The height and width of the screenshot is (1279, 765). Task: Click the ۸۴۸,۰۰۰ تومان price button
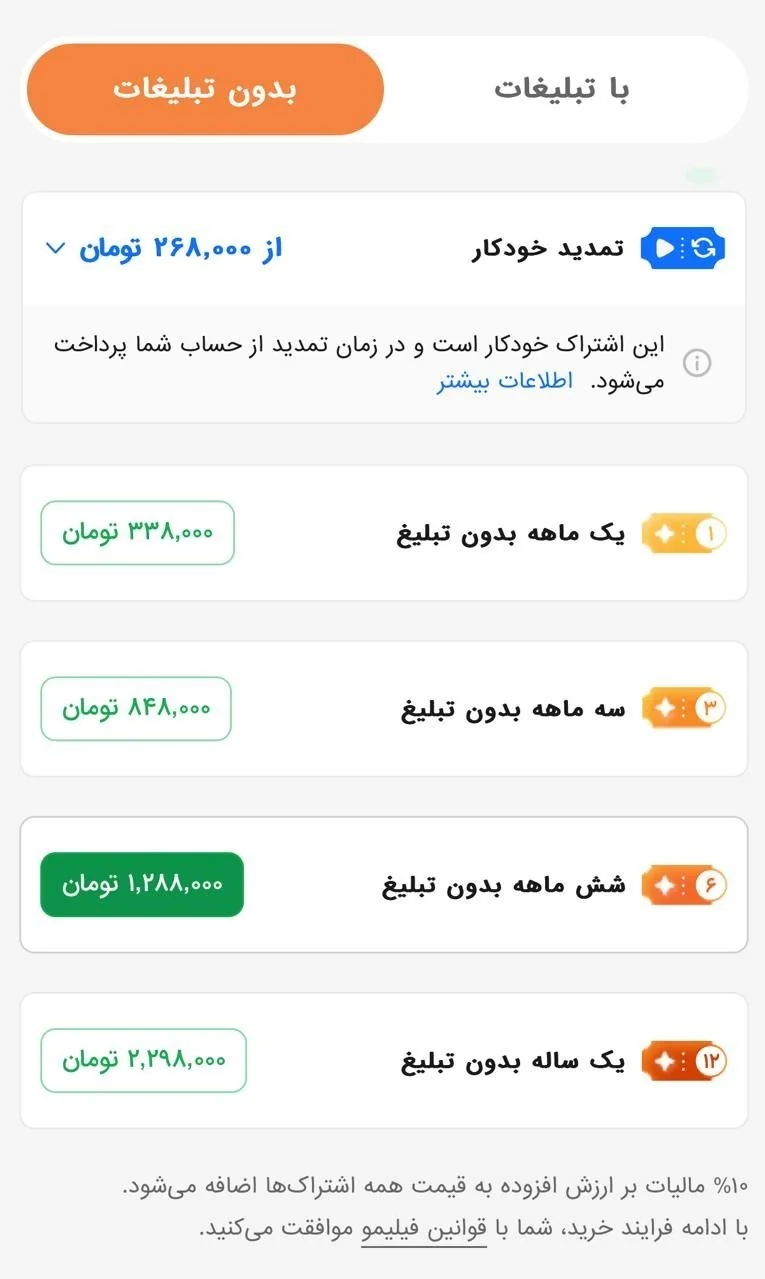136,708
